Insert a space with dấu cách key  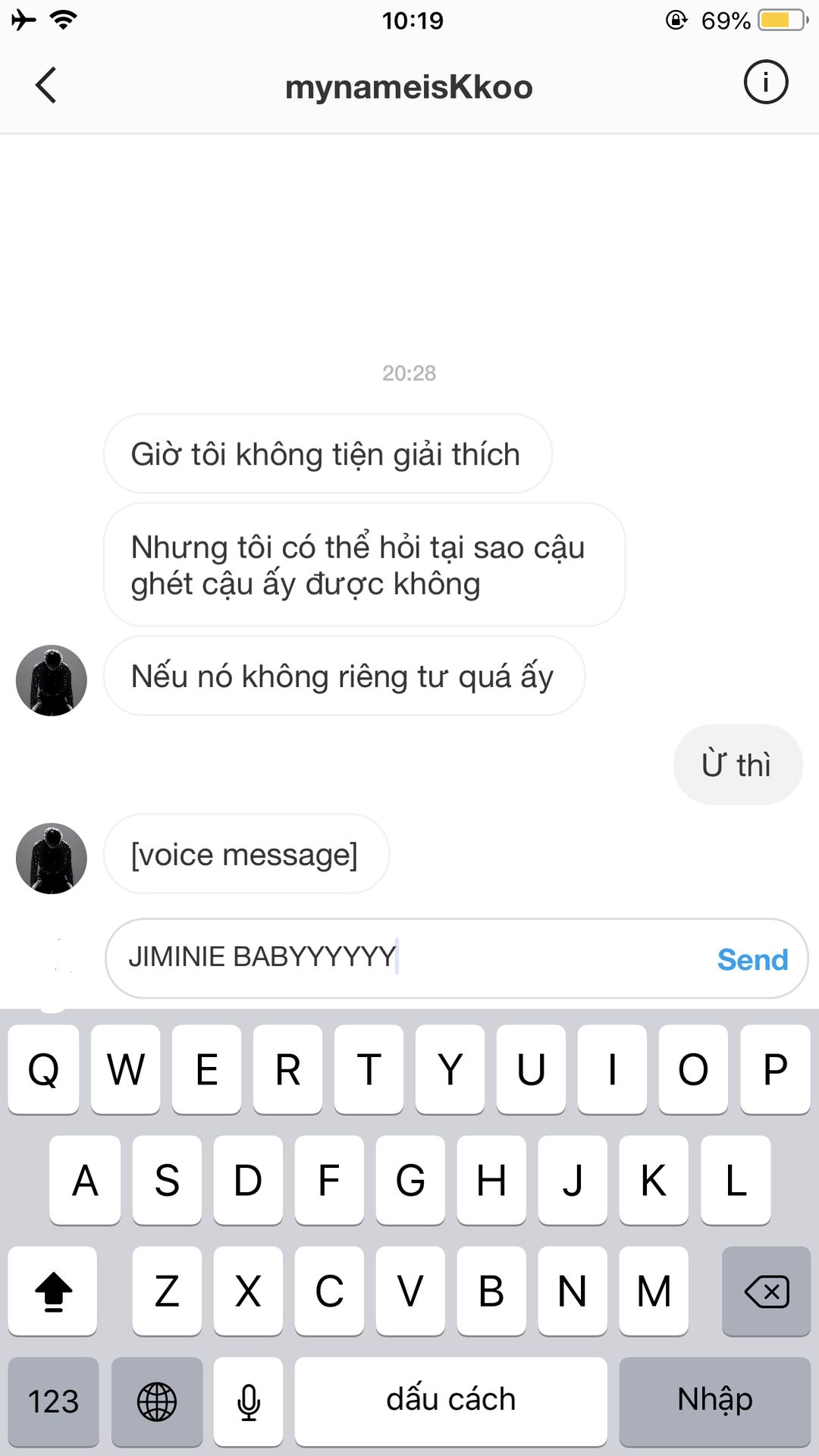click(x=450, y=1400)
